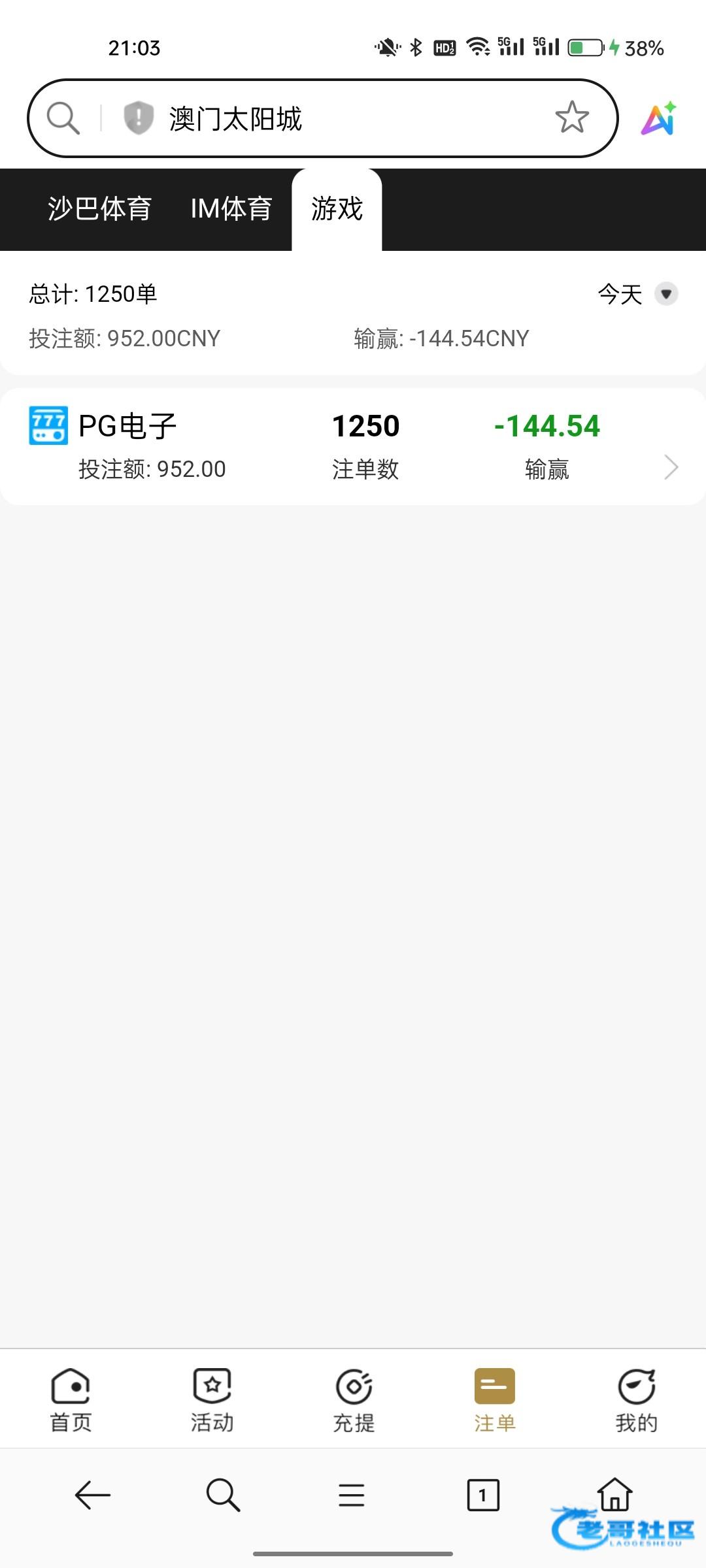
Task: Bookmark this page with the star icon
Action: coord(572,118)
